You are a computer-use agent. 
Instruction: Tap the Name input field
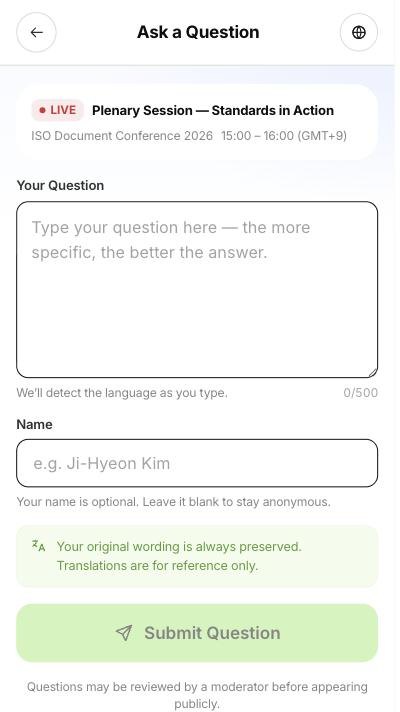click(x=197, y=463)
